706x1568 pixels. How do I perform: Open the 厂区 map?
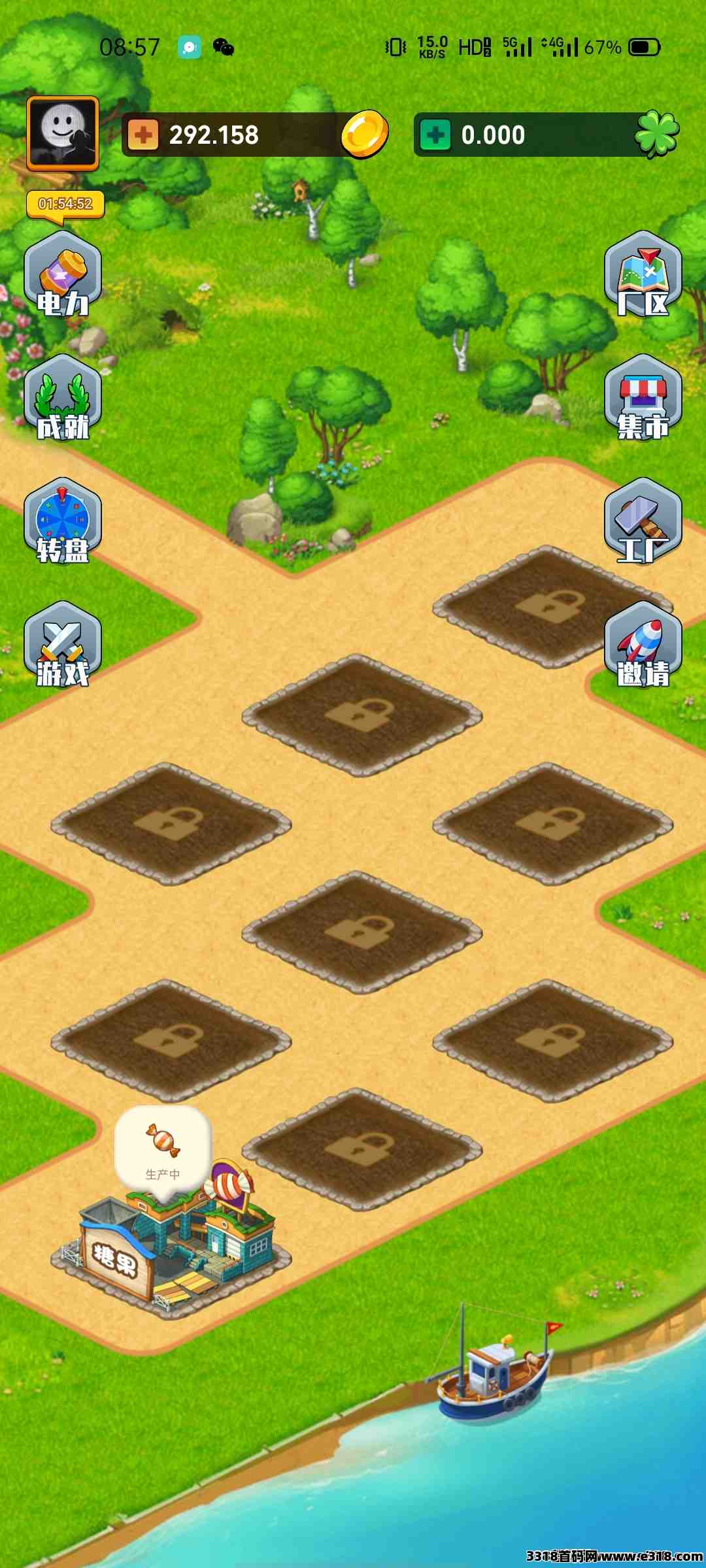643,275
